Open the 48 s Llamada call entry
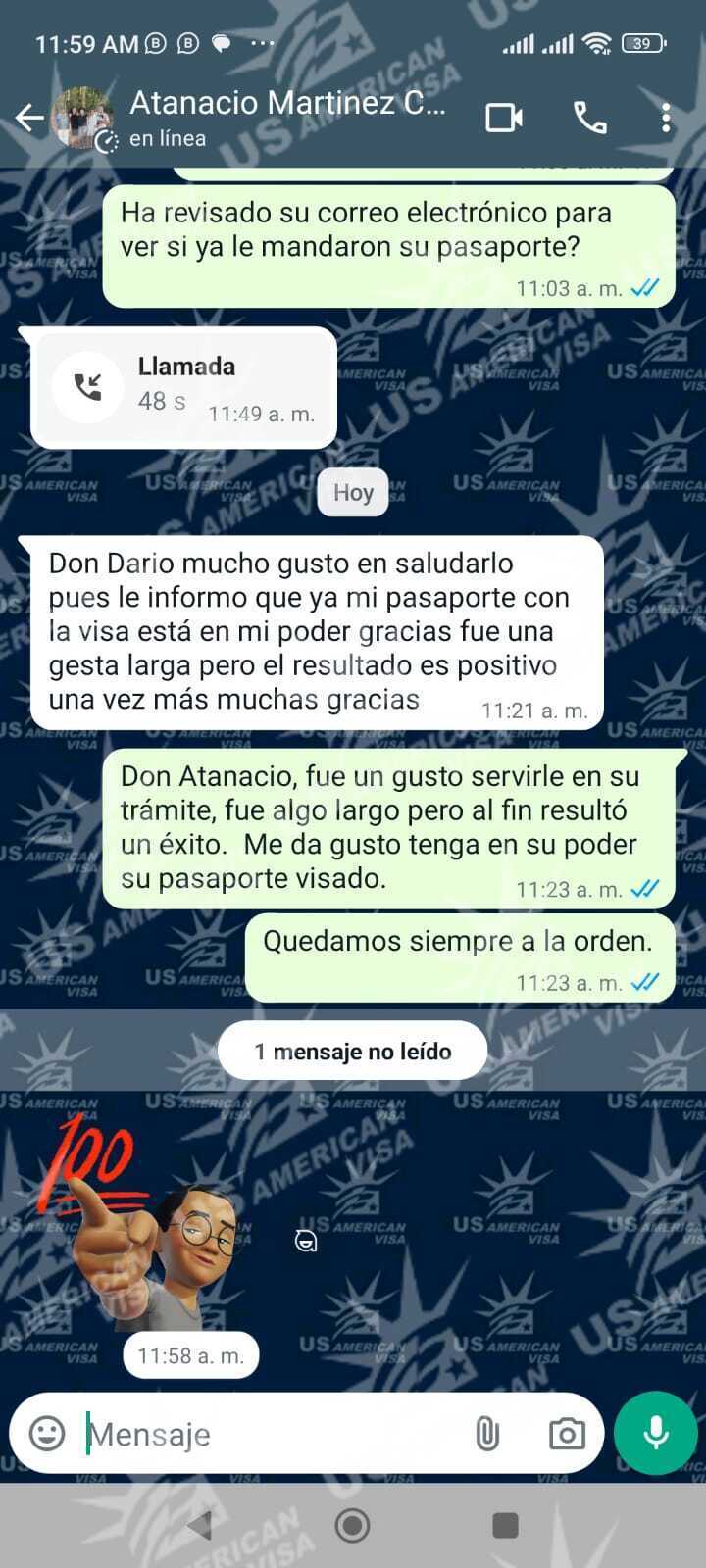This screenshot has width=706, height=1568. click(184, 387)
